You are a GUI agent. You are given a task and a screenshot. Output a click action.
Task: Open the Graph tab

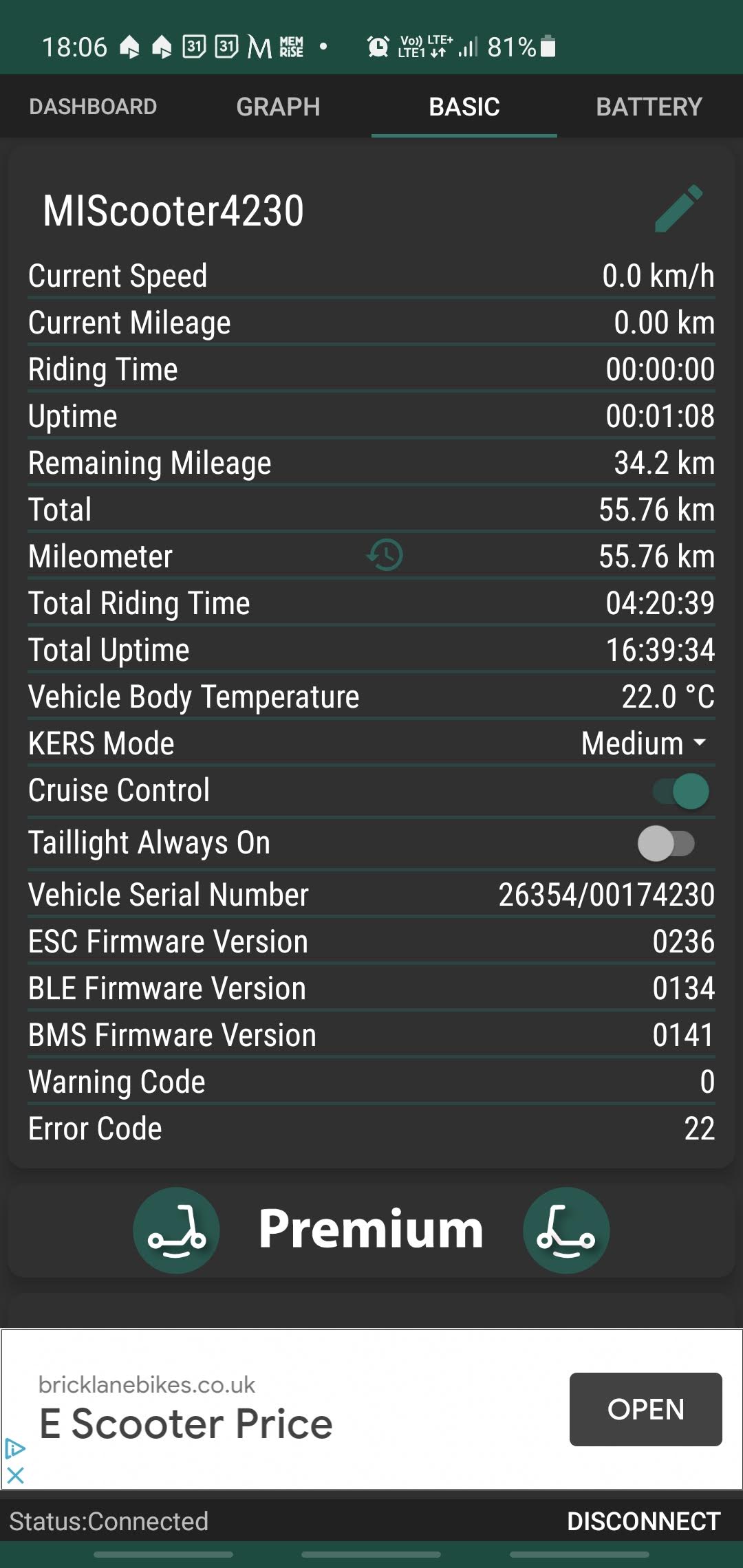coord(278,107)
